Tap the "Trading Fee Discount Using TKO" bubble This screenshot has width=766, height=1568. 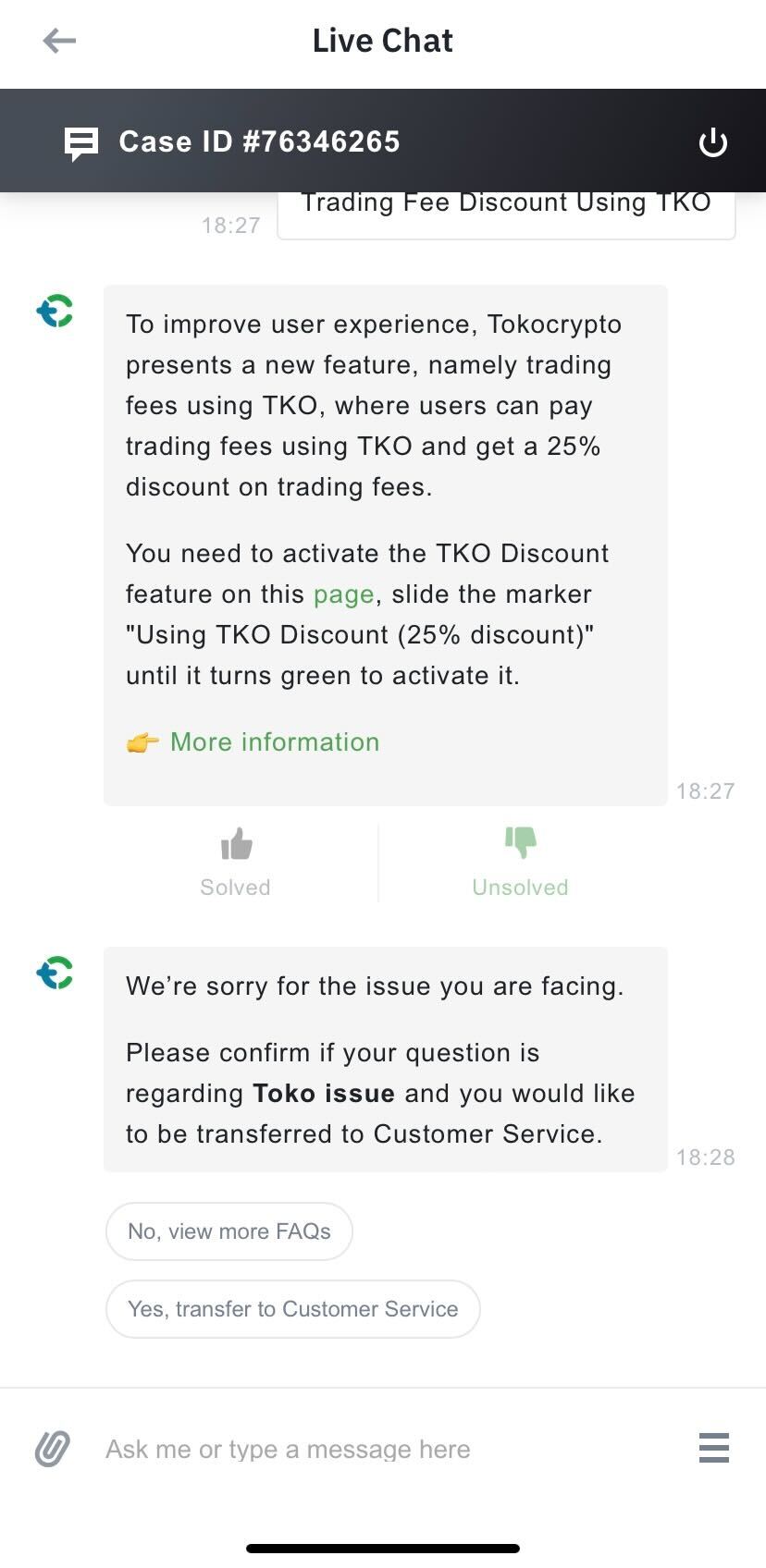coord(506,211)
